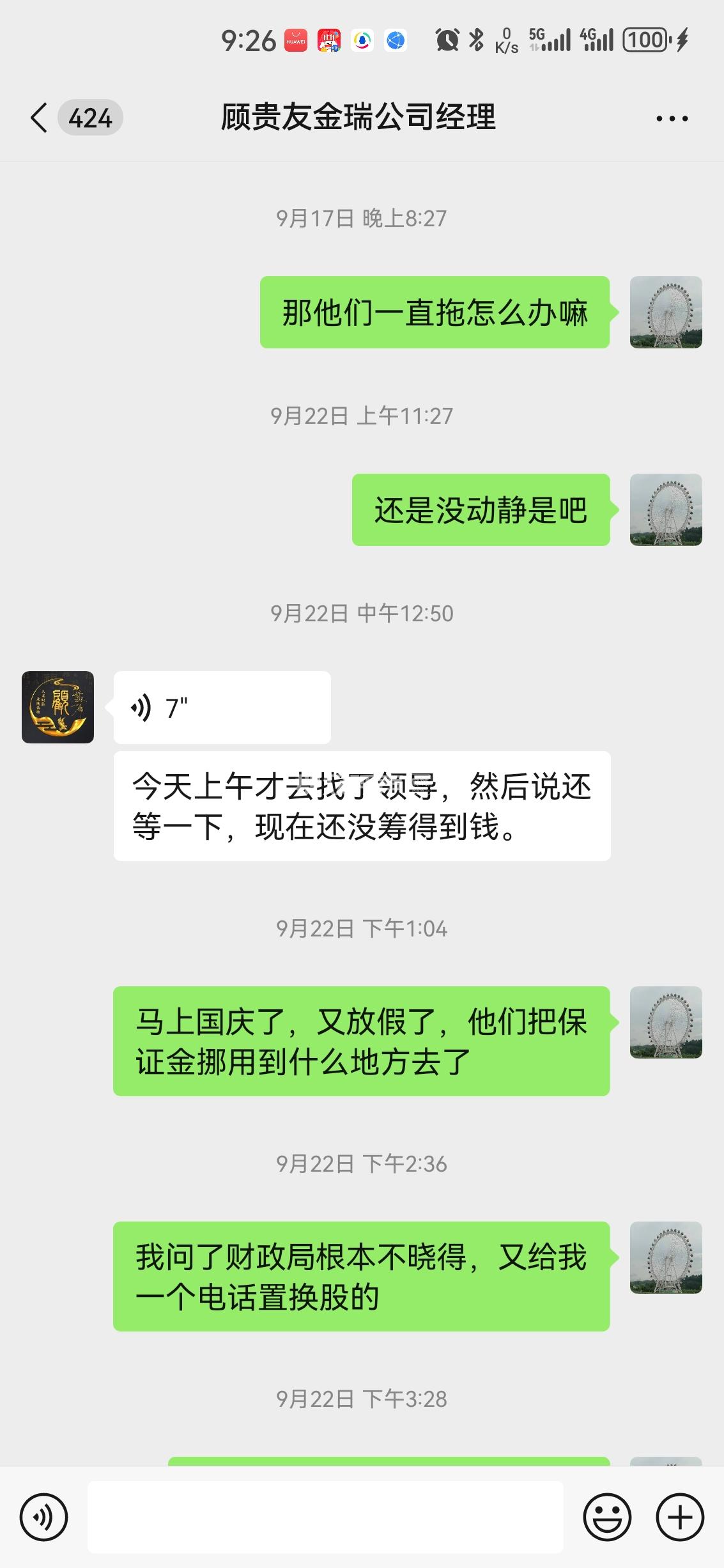The height and width of the screenshot is (1568, 724).
Task: Open the three-dot chat info menu
Action: point(672,119)
